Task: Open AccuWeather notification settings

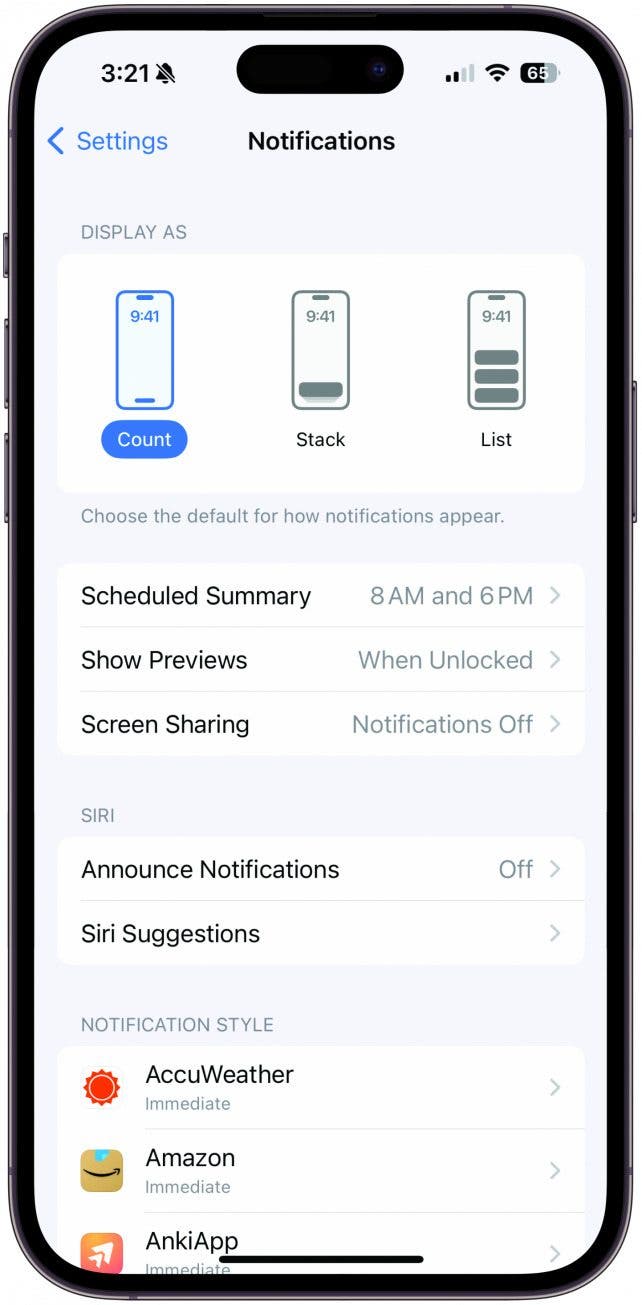Action: point(320,1087)
